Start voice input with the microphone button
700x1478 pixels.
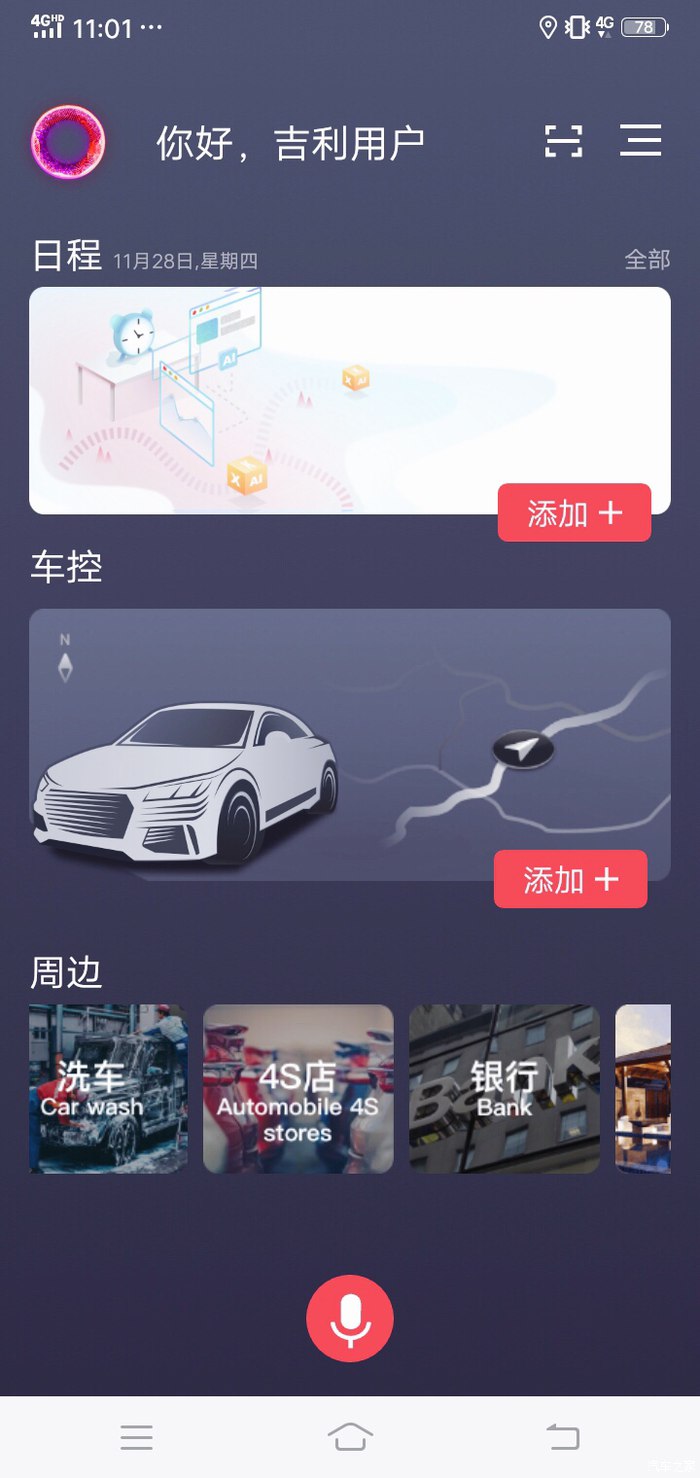350,1318
